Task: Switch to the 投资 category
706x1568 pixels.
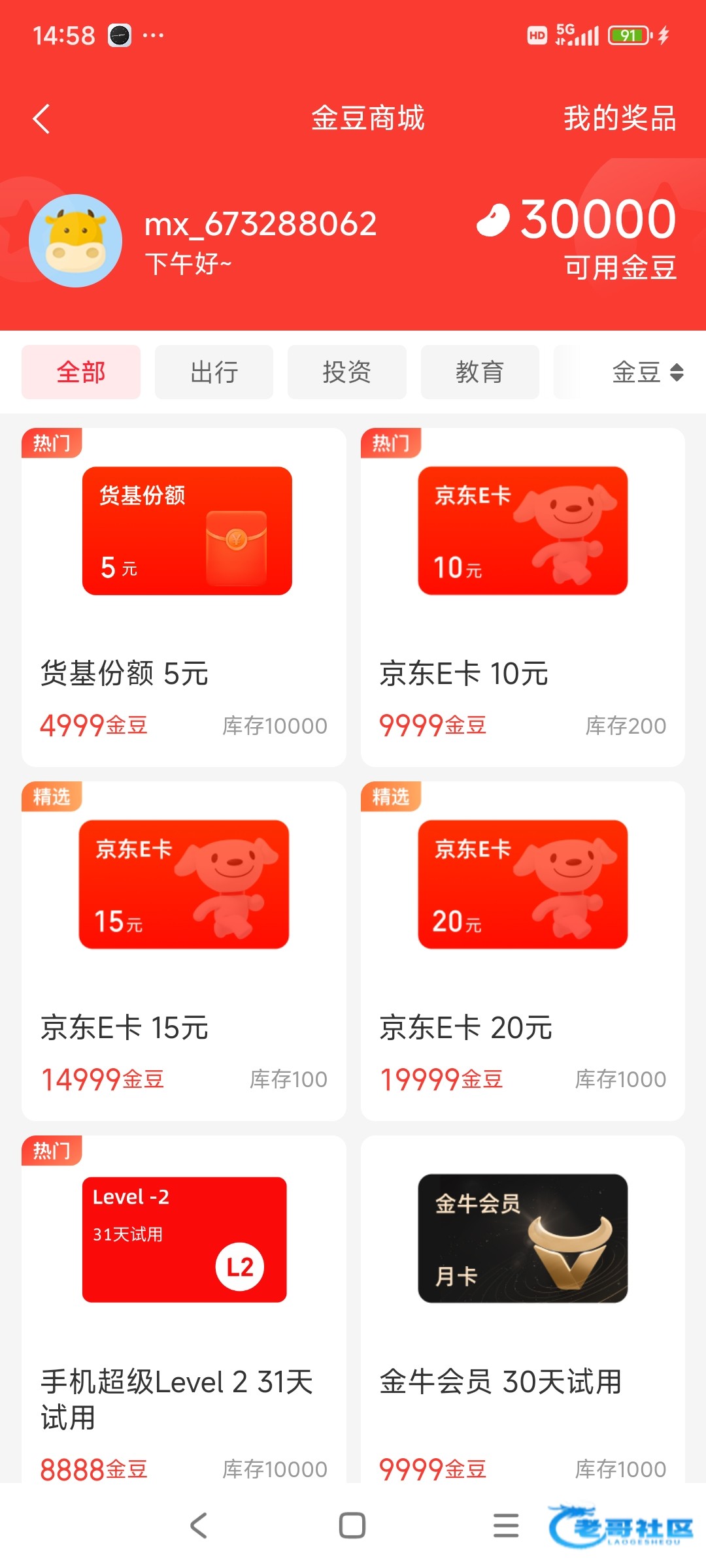Action: coord(347,372)
